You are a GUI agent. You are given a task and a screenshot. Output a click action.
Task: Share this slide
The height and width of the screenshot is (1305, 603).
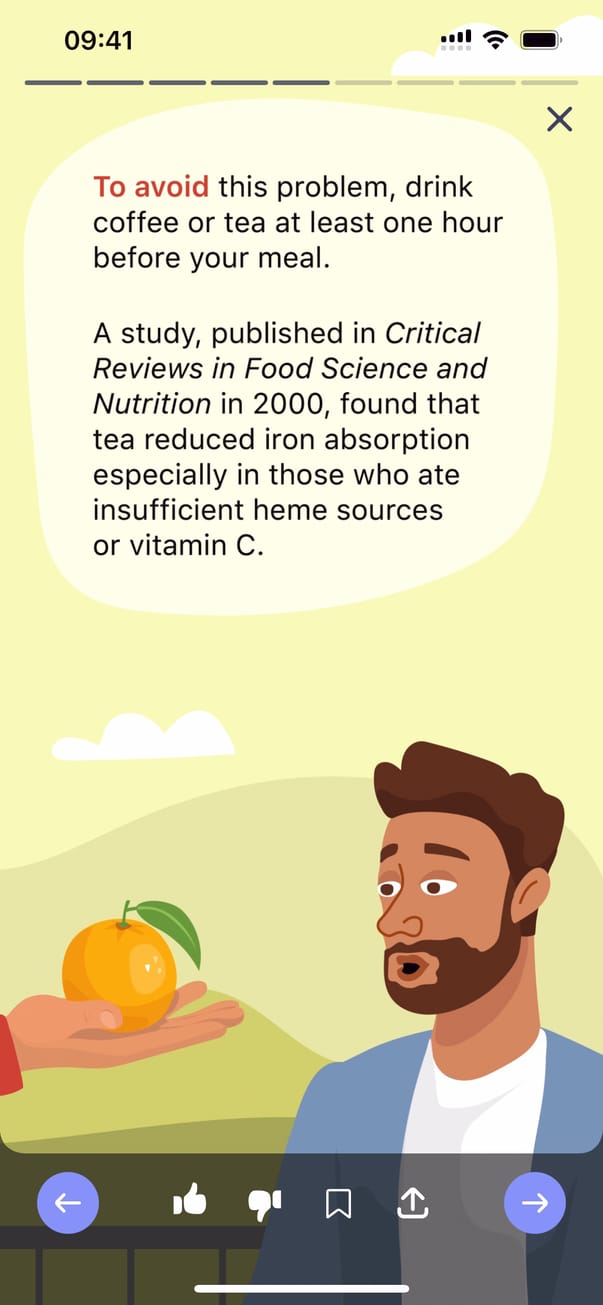[412, 1203]
